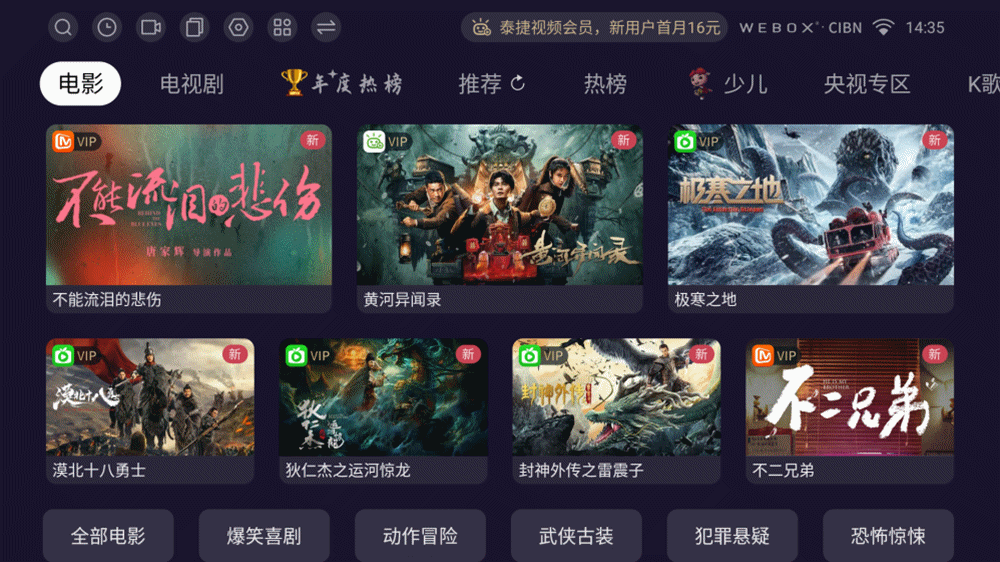Open the 泰捷视频会员 promotion banner
1000x562 pixels.
pos(594,27)
